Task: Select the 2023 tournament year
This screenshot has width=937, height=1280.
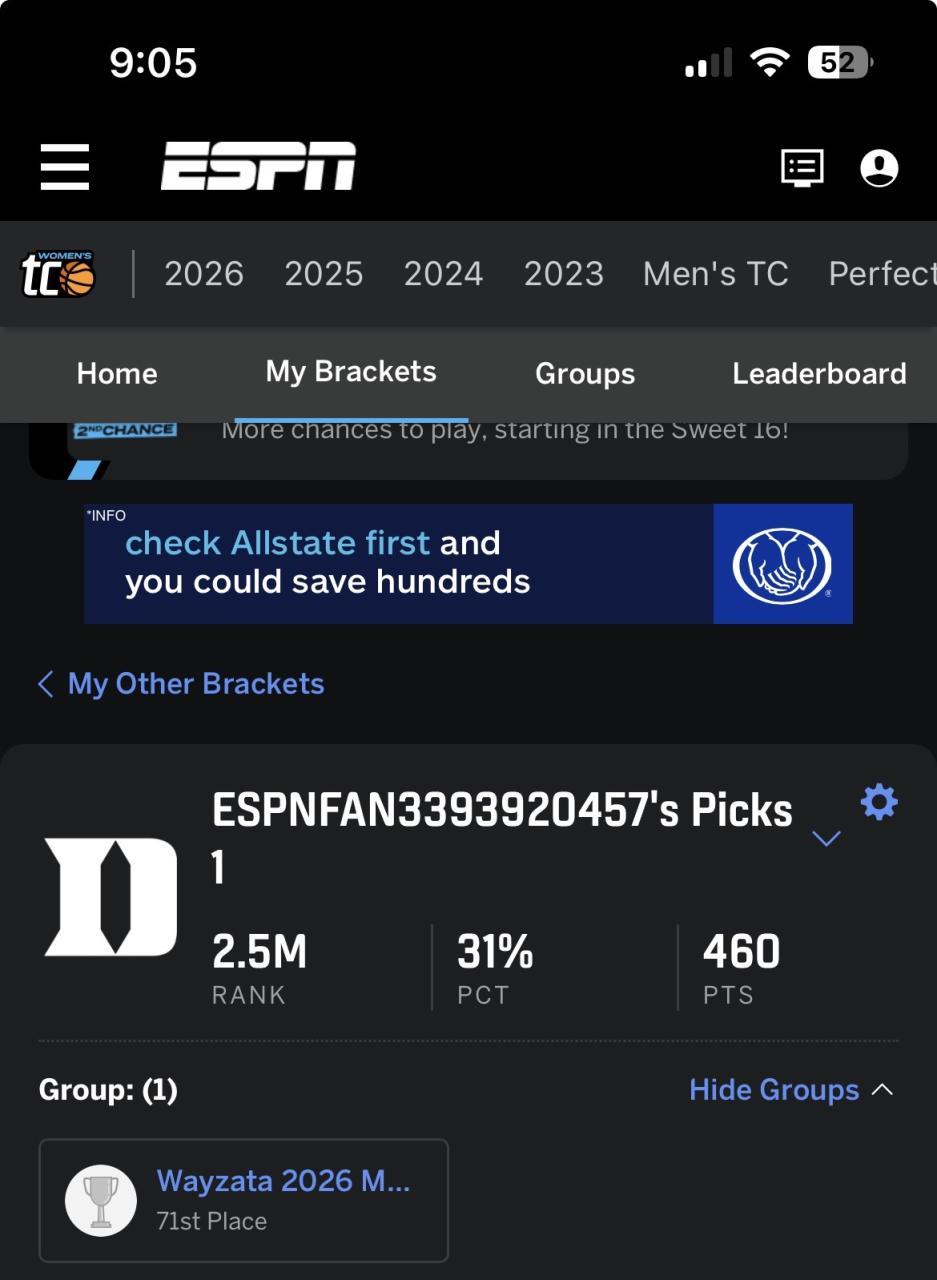Action: pyautogui.click(x=564, y=274)
